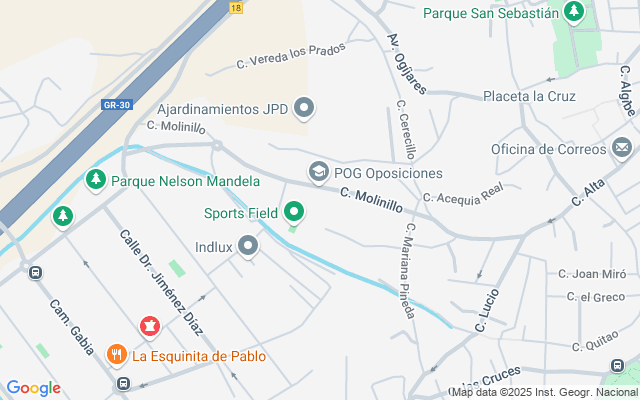Viewport: 640px width, 400px height.
Task: Tap the Oficina de Correos mail marker
Action: [622, 149]
